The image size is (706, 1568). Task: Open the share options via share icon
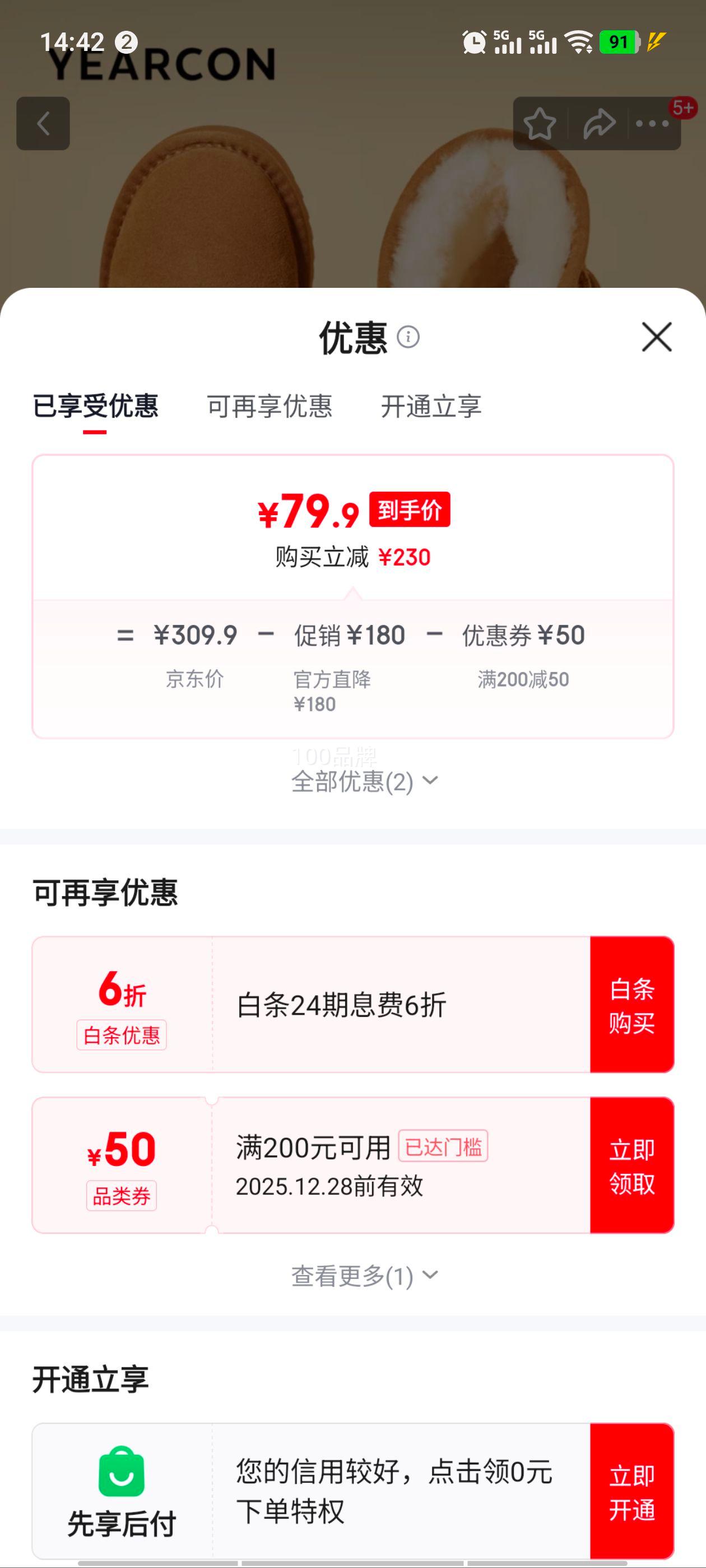pos(598,124)
